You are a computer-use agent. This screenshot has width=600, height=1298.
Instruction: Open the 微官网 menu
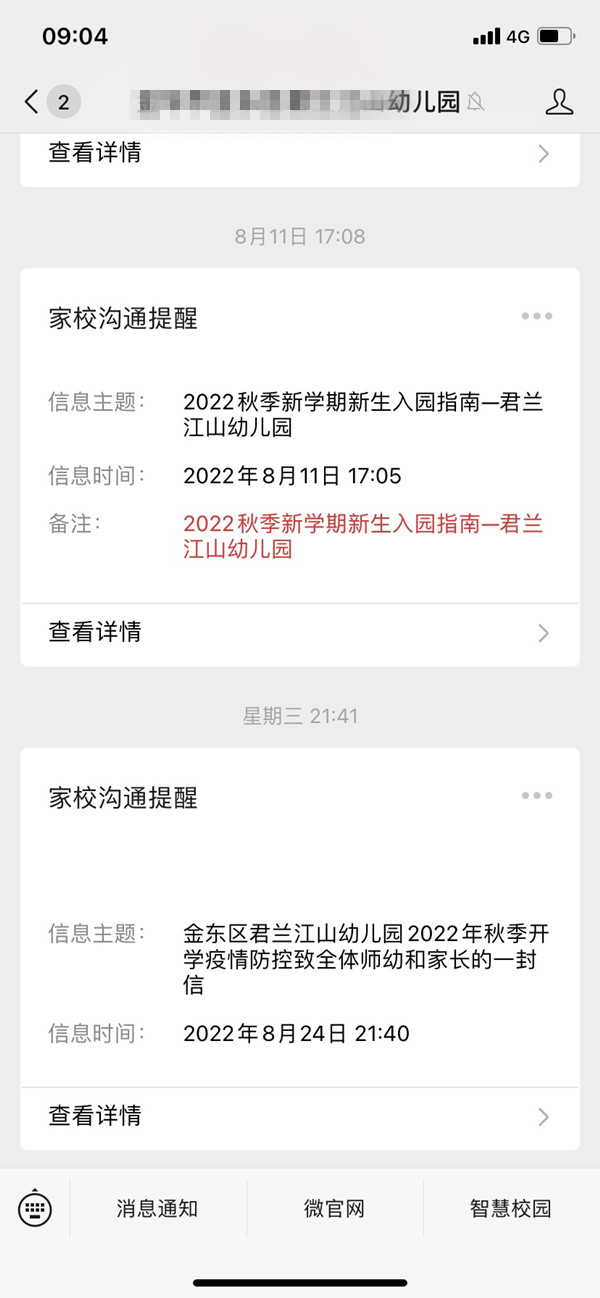click(x=334, y=1208)
